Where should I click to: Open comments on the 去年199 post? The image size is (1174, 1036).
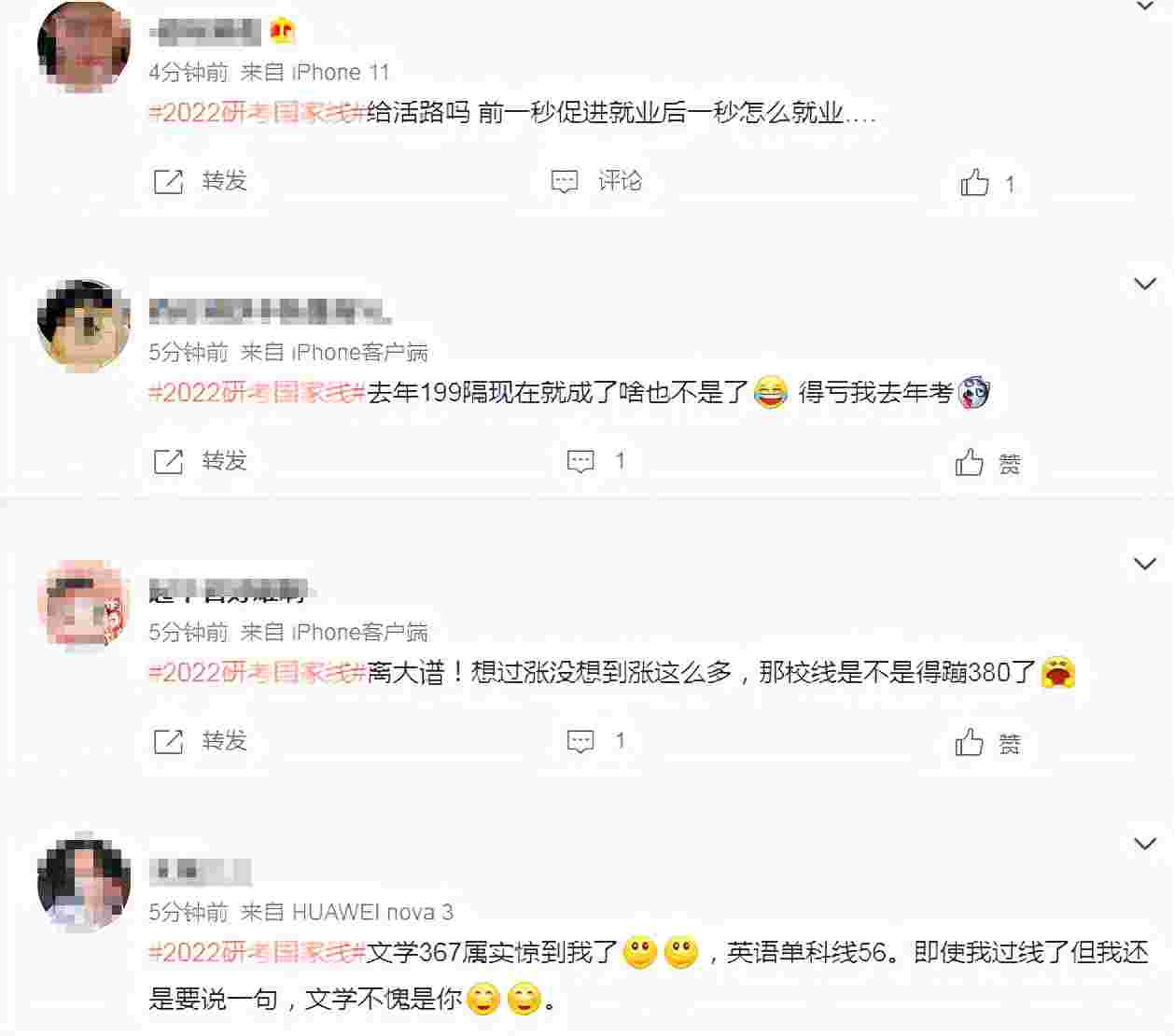[594, 460]
